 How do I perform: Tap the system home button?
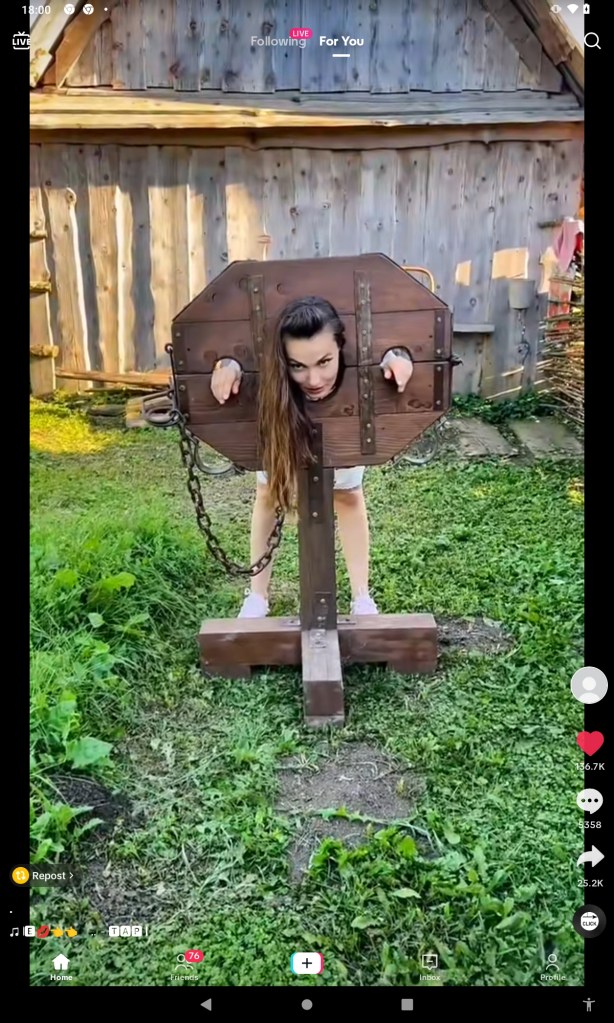307,1004
